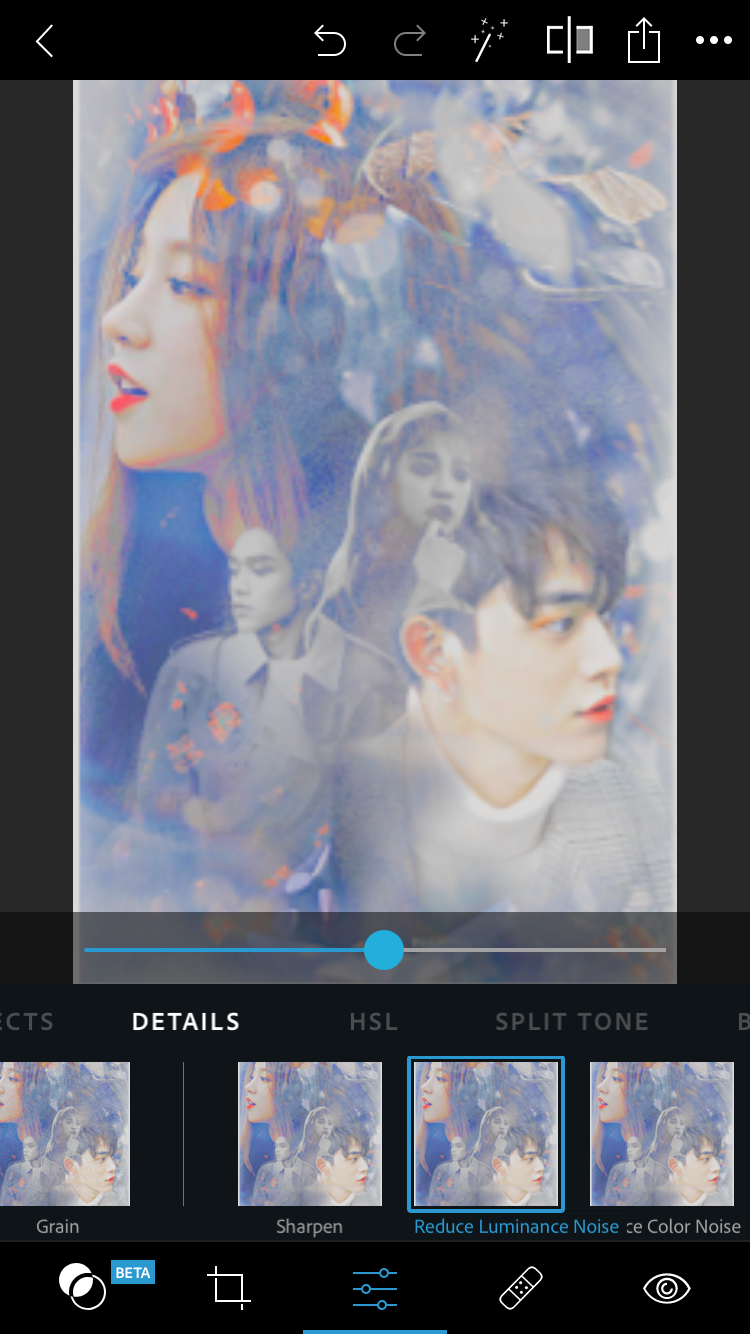Compare with the original image
Screen dimensions: 750x1334
tap(569, 41)
